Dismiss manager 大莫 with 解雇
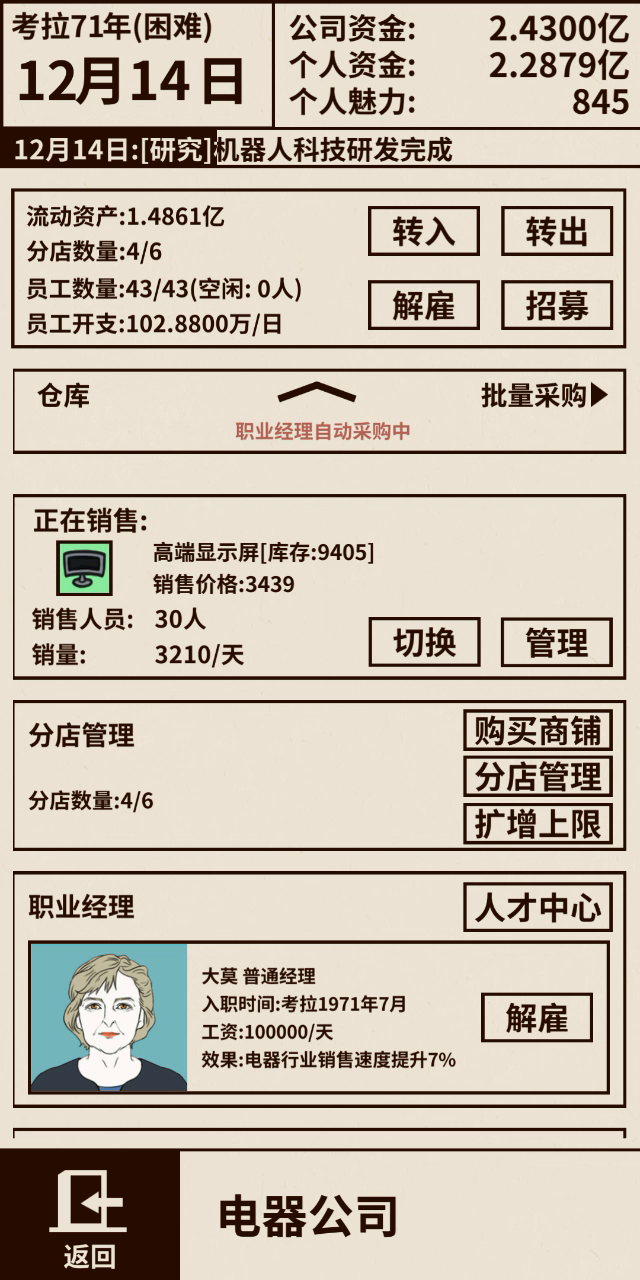 (537, 1018)
